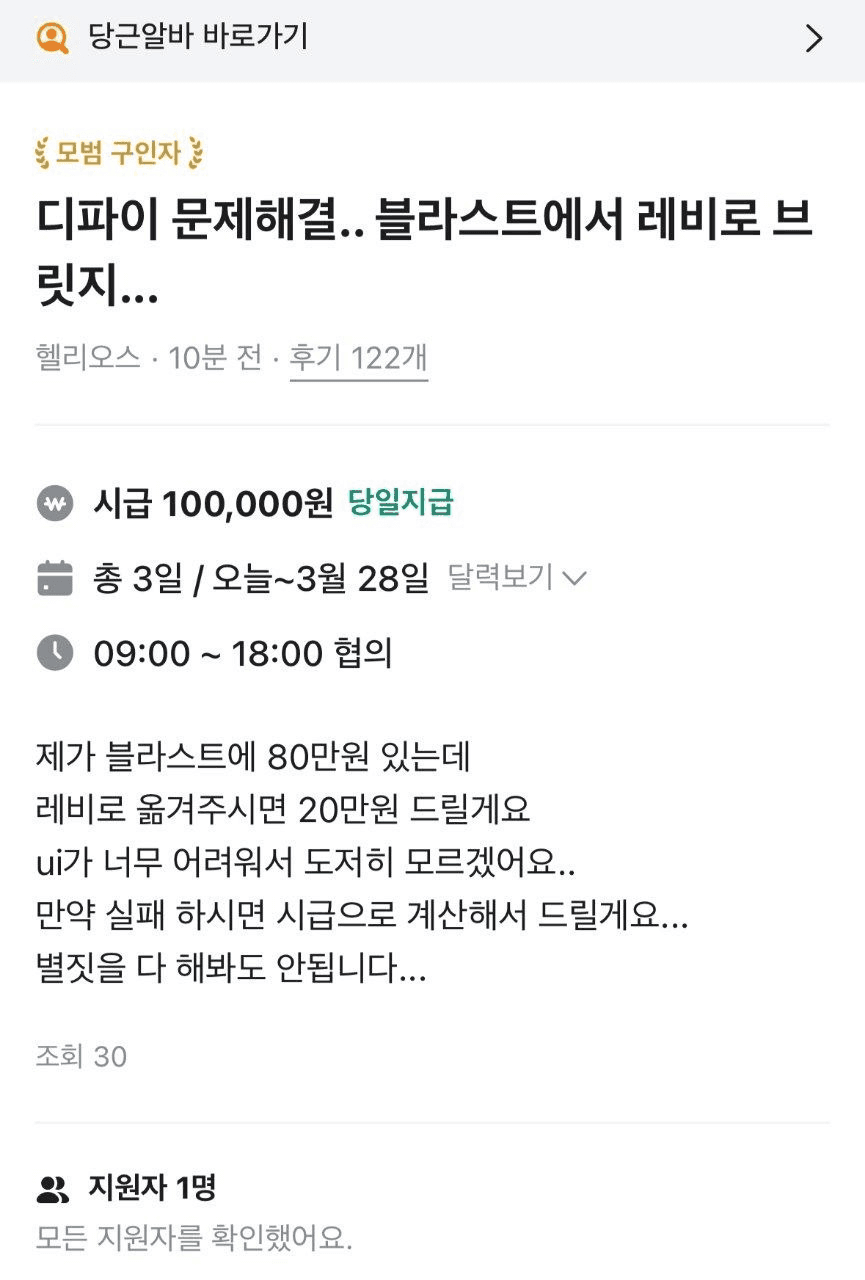Expand 달력보기 calendar view
Viewport: 865px width, 1280px height.
(515, 577)
